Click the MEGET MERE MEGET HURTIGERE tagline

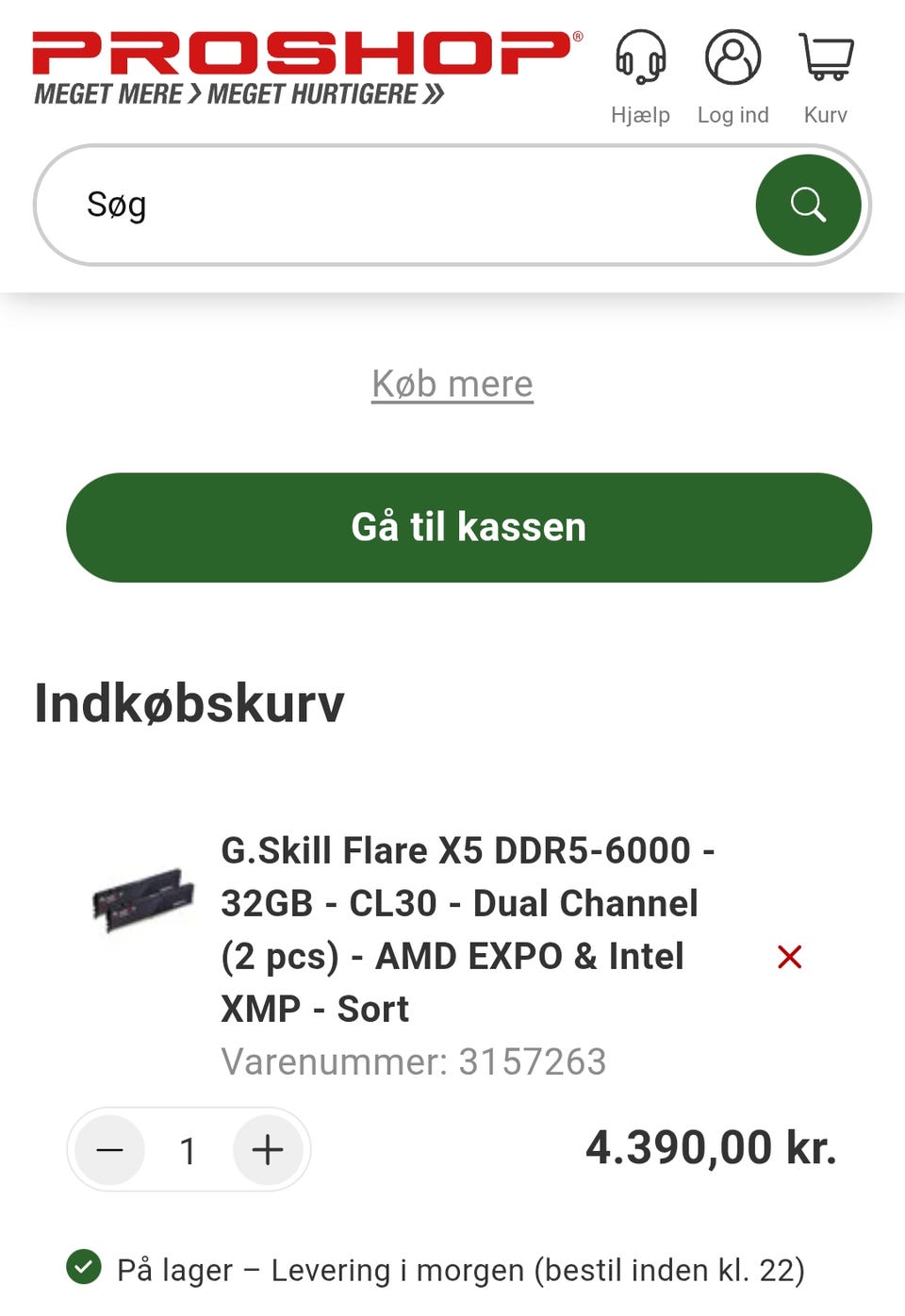tap(240, 94)
